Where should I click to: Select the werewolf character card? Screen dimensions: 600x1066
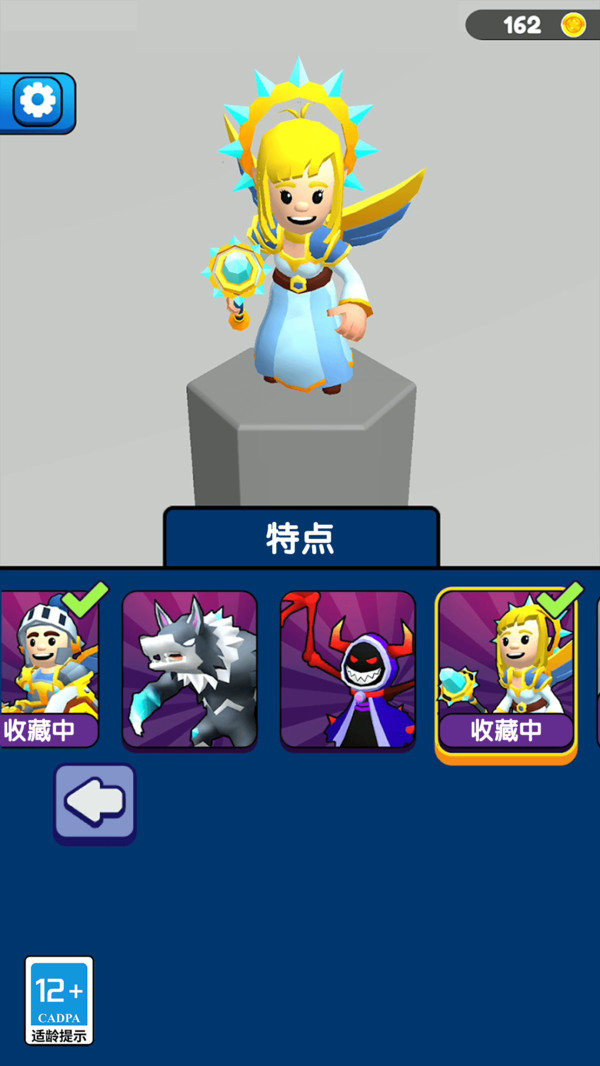[190, 668]
